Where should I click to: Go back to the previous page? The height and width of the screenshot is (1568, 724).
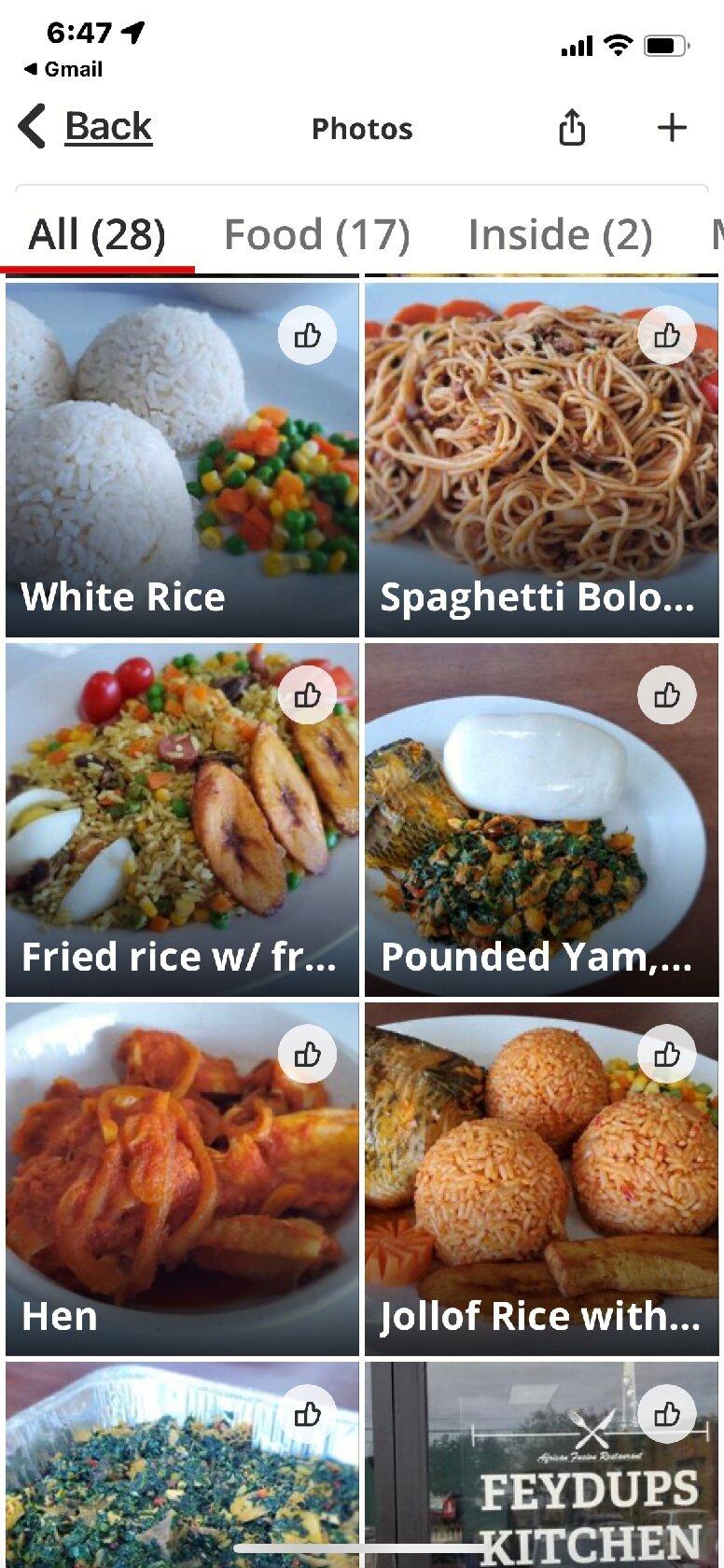pos(86,127)
